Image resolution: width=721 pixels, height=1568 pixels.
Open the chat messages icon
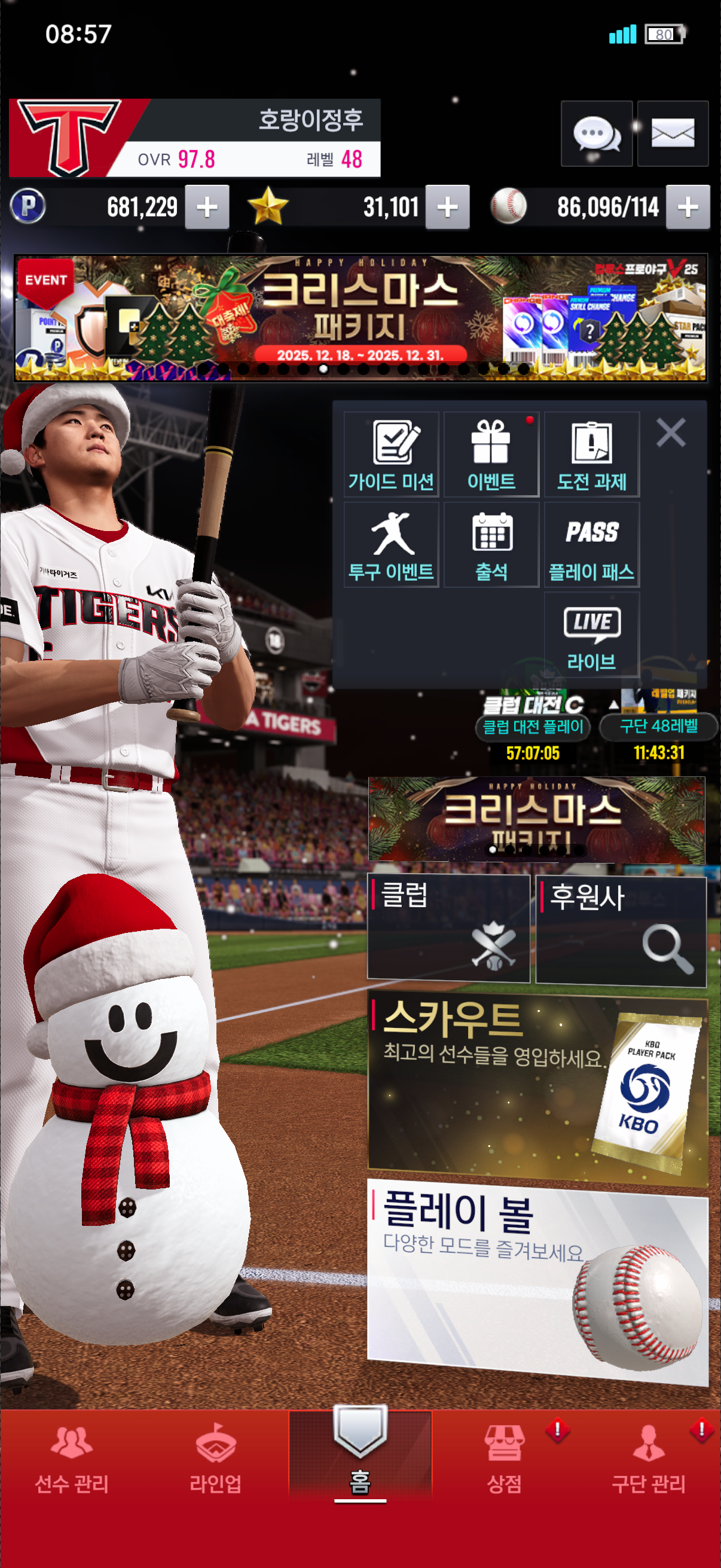pos(596,133)
